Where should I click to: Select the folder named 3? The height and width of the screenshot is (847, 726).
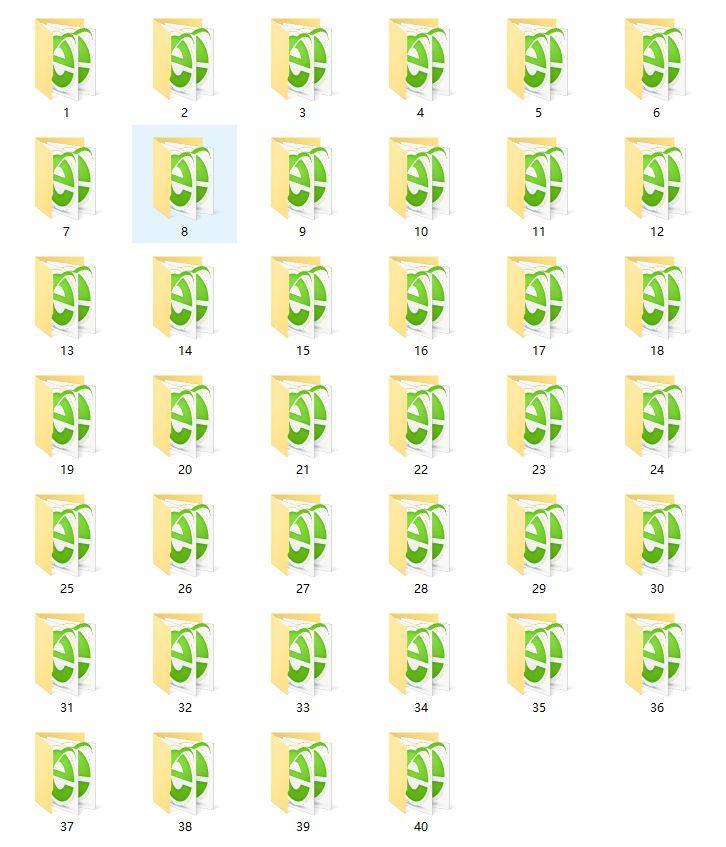click(x=302, y=60)
